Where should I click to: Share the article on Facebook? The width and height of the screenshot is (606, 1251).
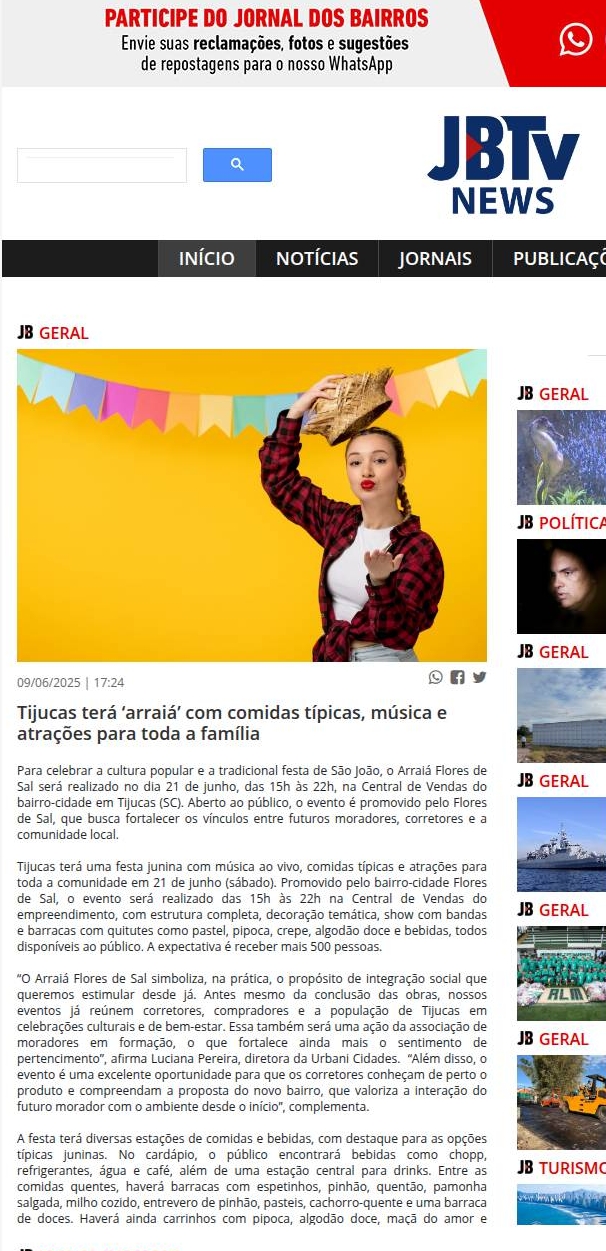[457, 677]
